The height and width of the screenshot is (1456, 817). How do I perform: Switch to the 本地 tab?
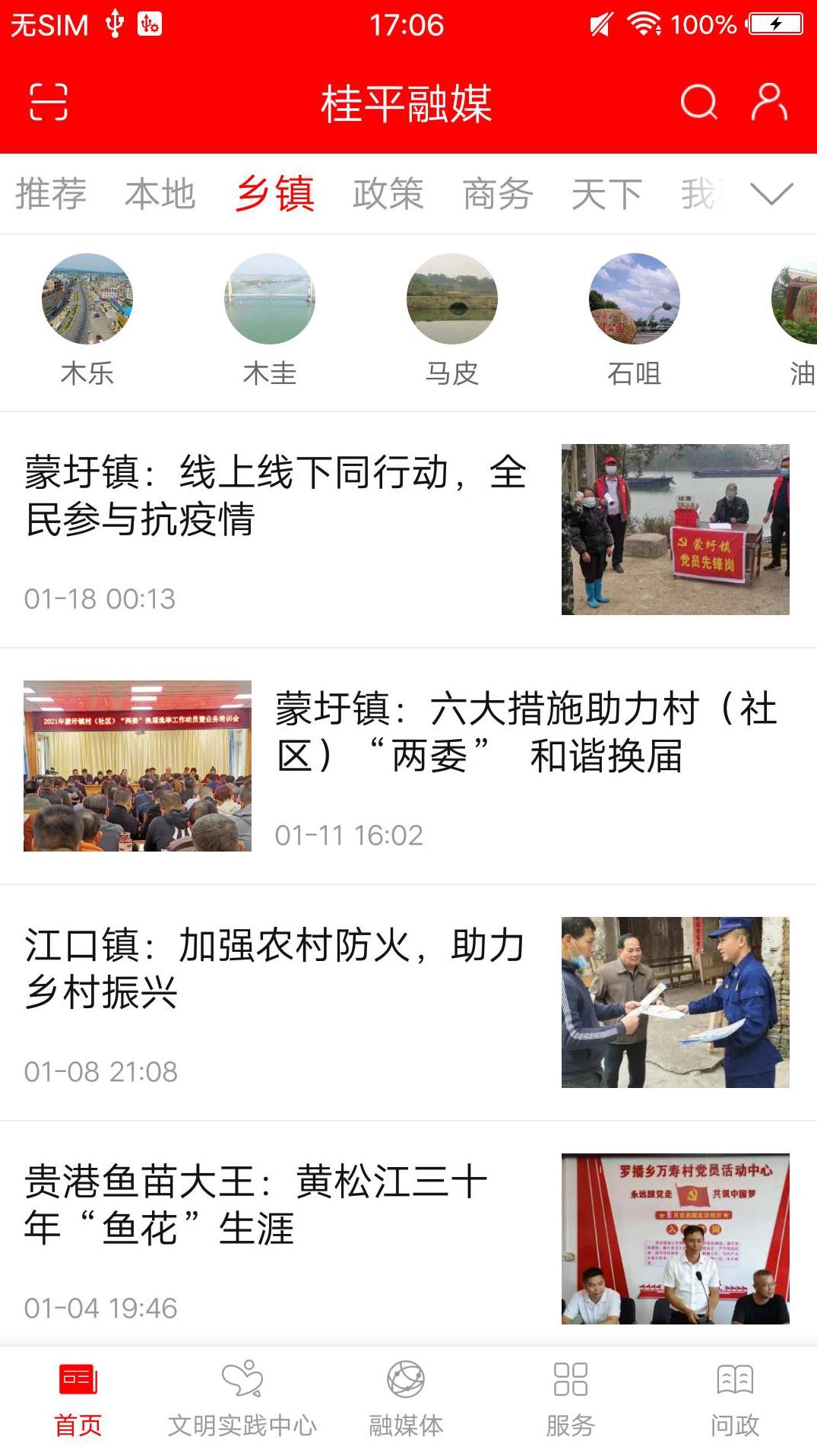(x=163, y=194)
